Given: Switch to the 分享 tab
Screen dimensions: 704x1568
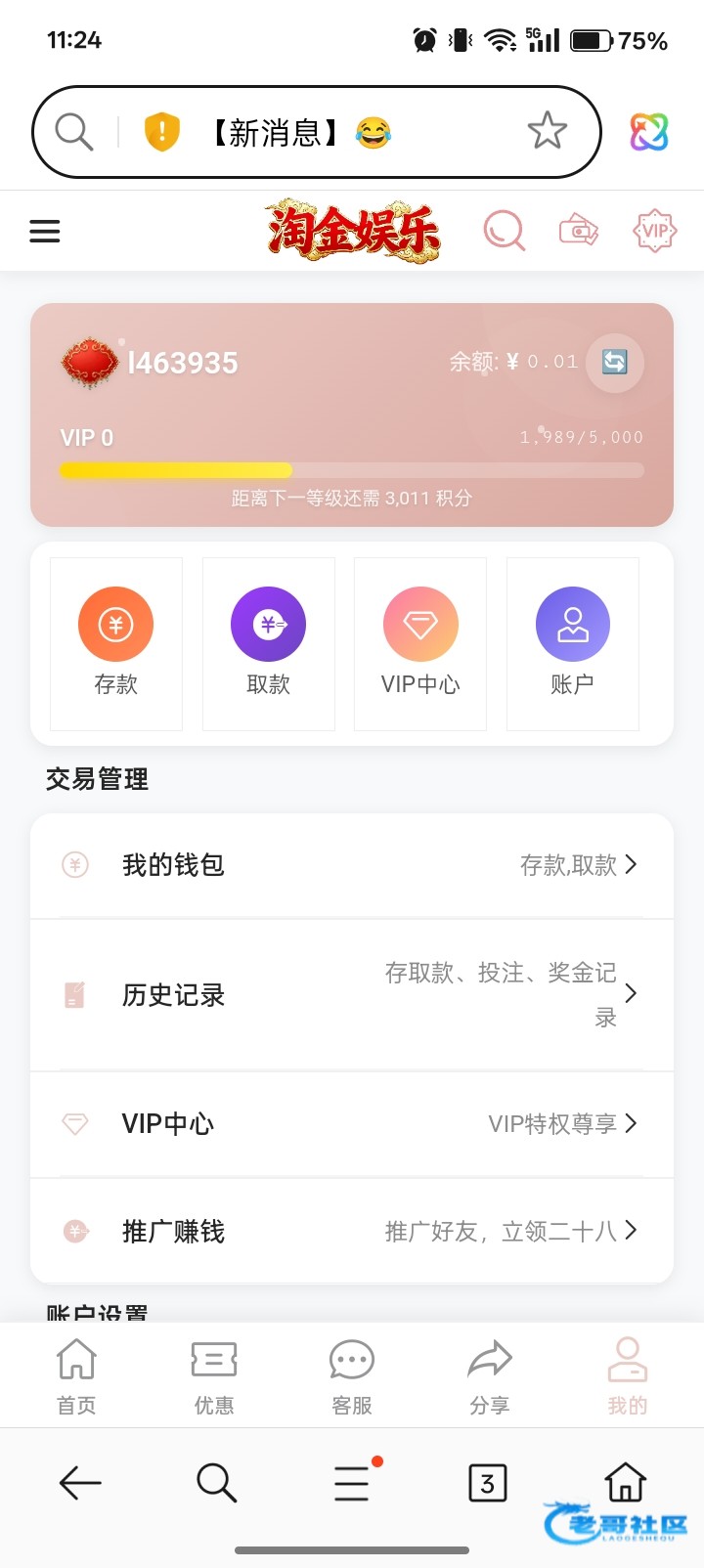Looking at the screenshot, I should [490, 1375].
